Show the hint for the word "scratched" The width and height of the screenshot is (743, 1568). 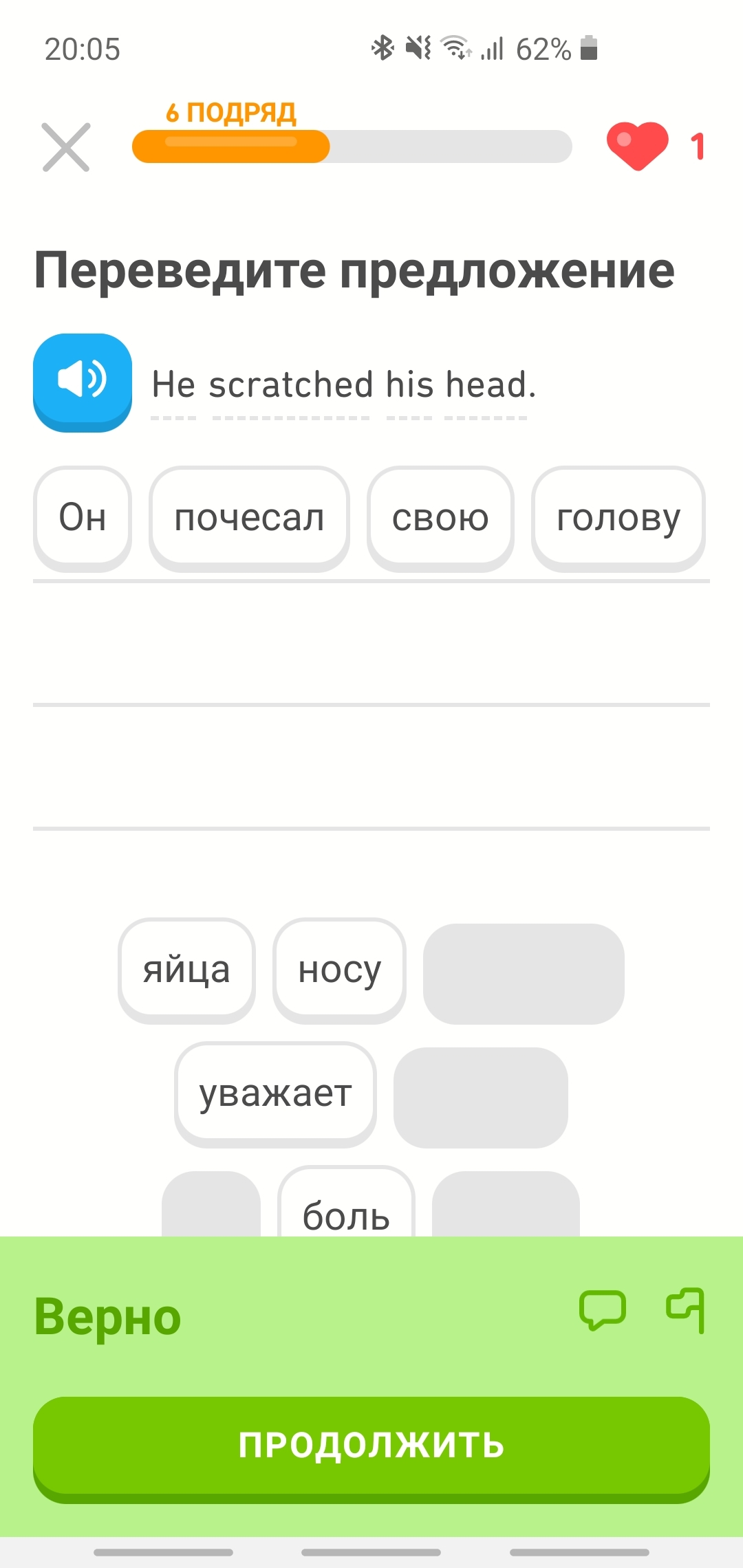click(290, 385)
